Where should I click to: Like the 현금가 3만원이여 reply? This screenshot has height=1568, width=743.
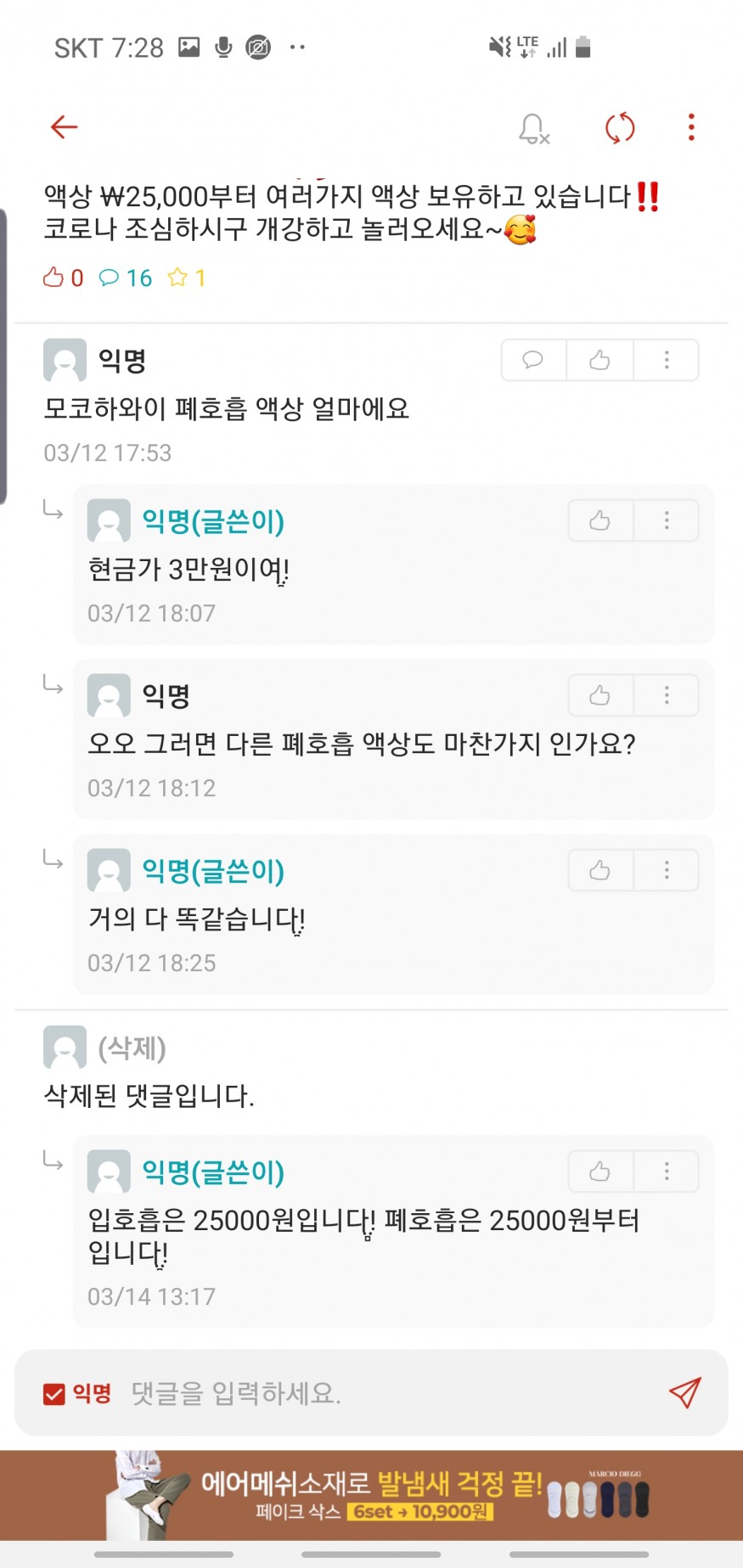tap(599, 520)
